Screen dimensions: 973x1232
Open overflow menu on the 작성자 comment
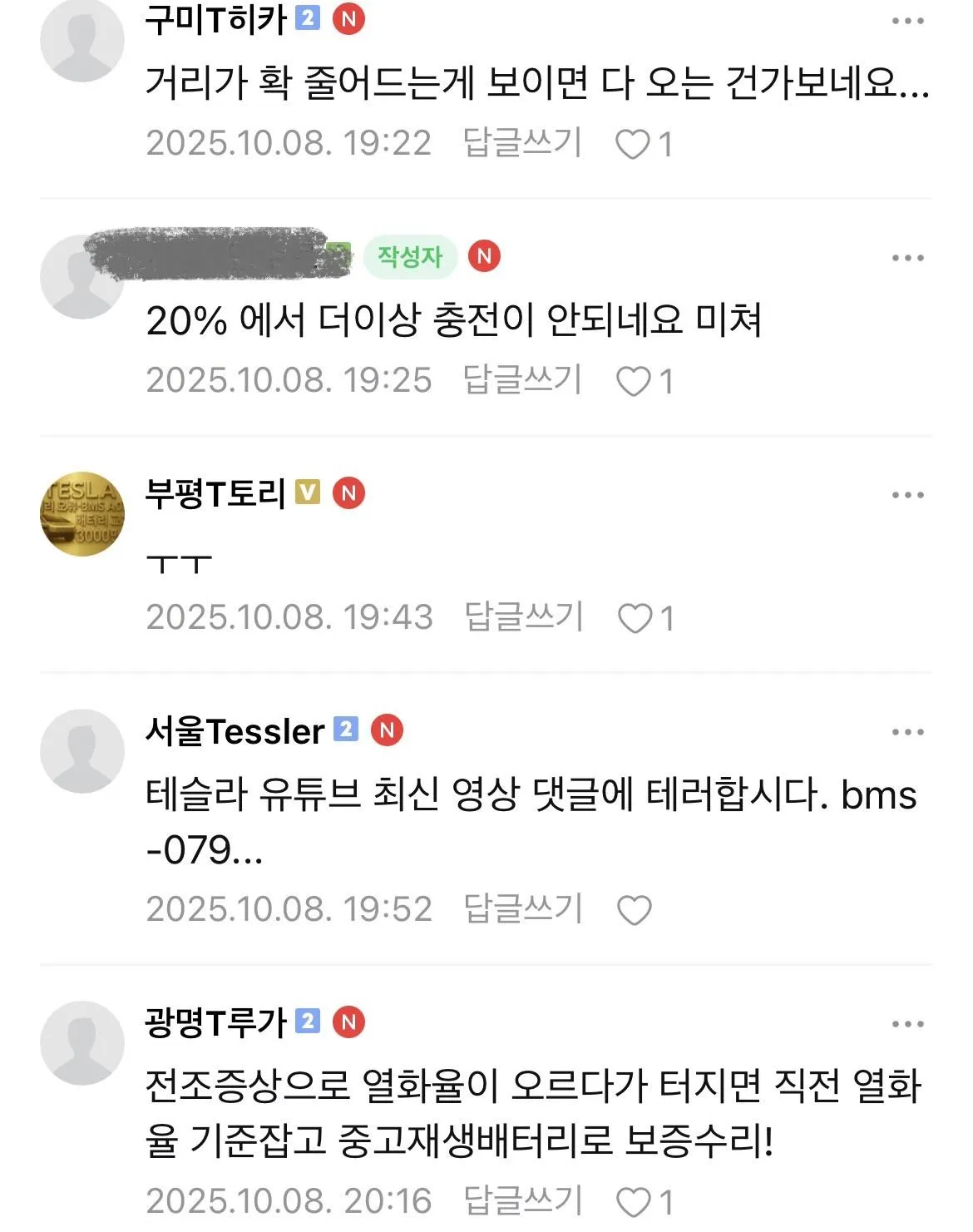click(907, 258)
